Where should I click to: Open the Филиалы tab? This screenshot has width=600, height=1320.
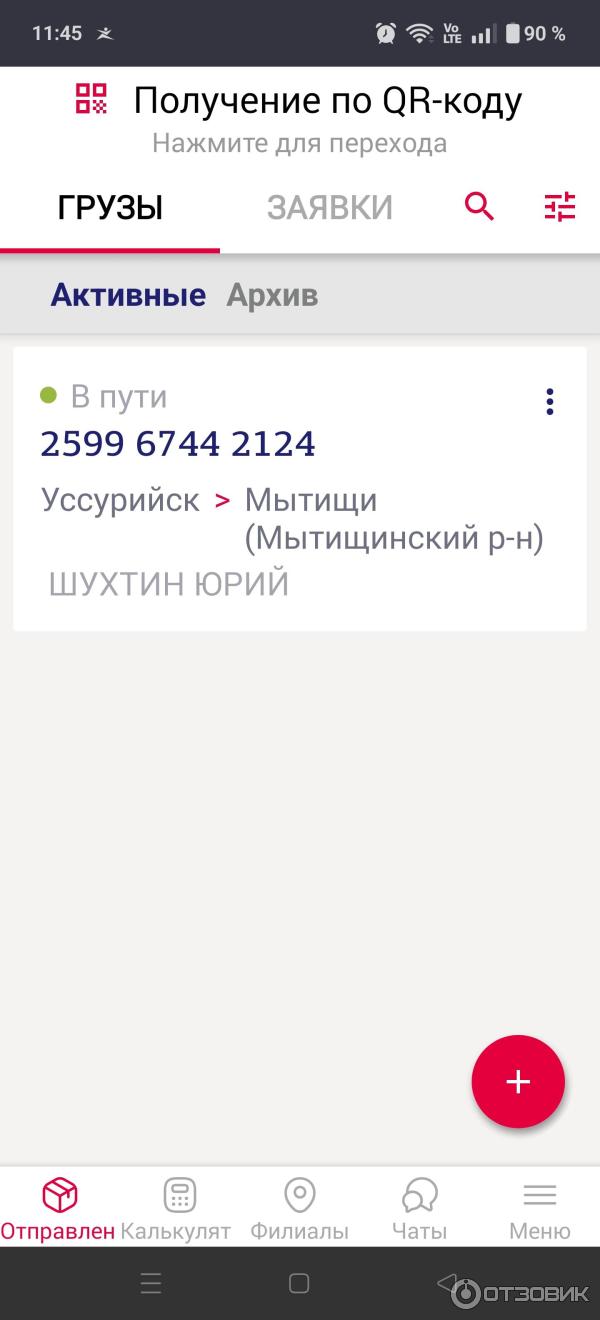(299, 1208)
